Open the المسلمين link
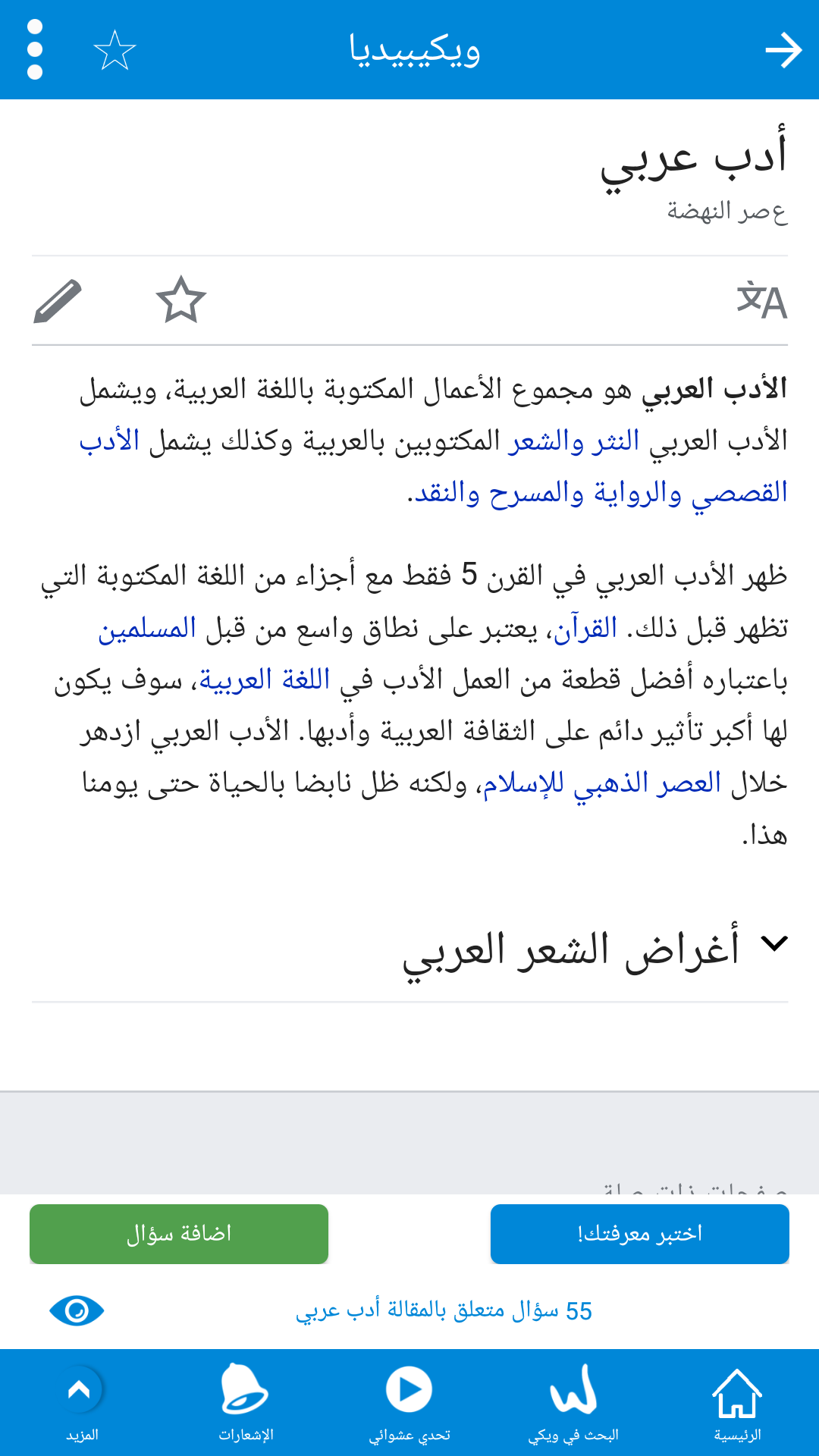This screenshot has height=1456, width=819. point(147,628)
